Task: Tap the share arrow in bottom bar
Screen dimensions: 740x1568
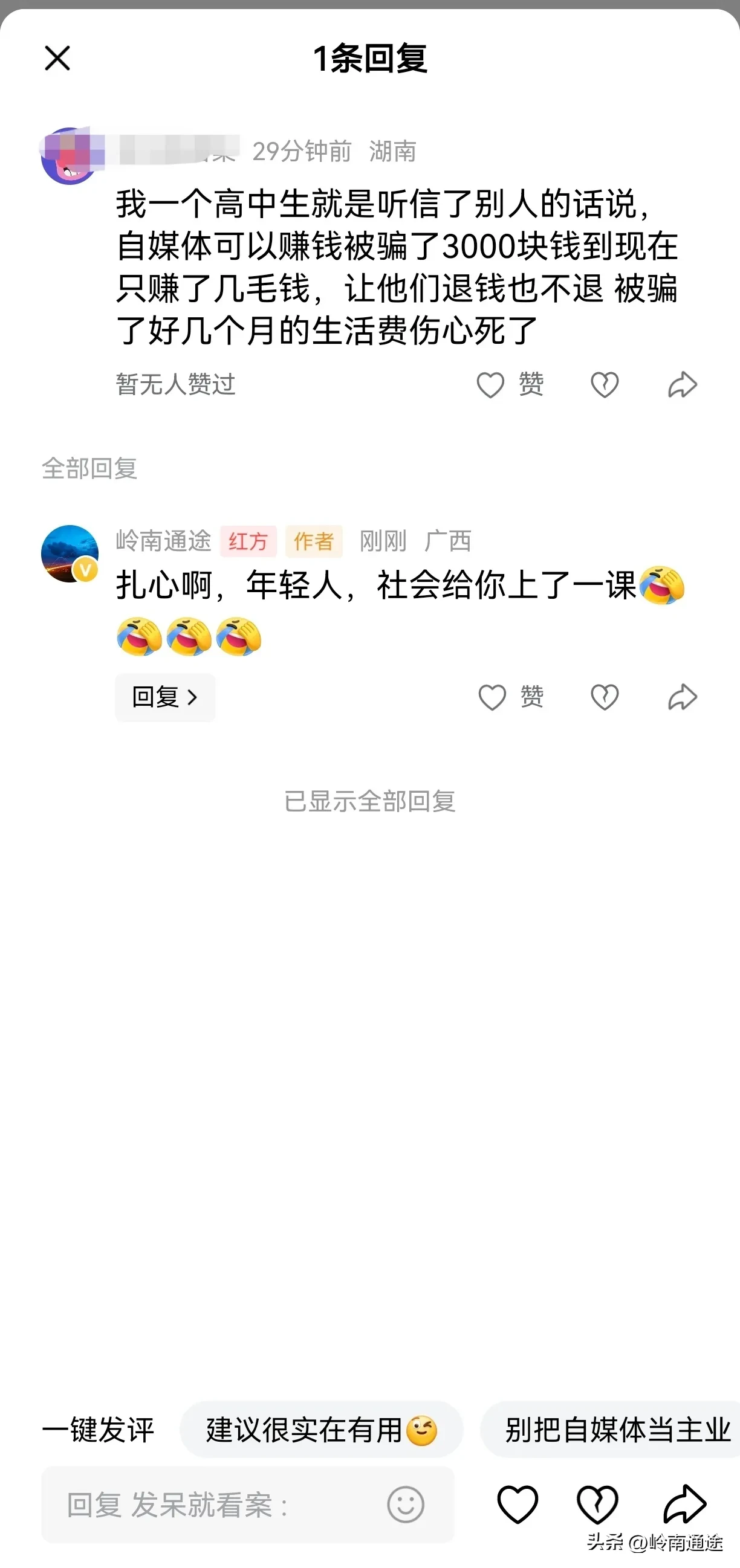Action: 684,1504
